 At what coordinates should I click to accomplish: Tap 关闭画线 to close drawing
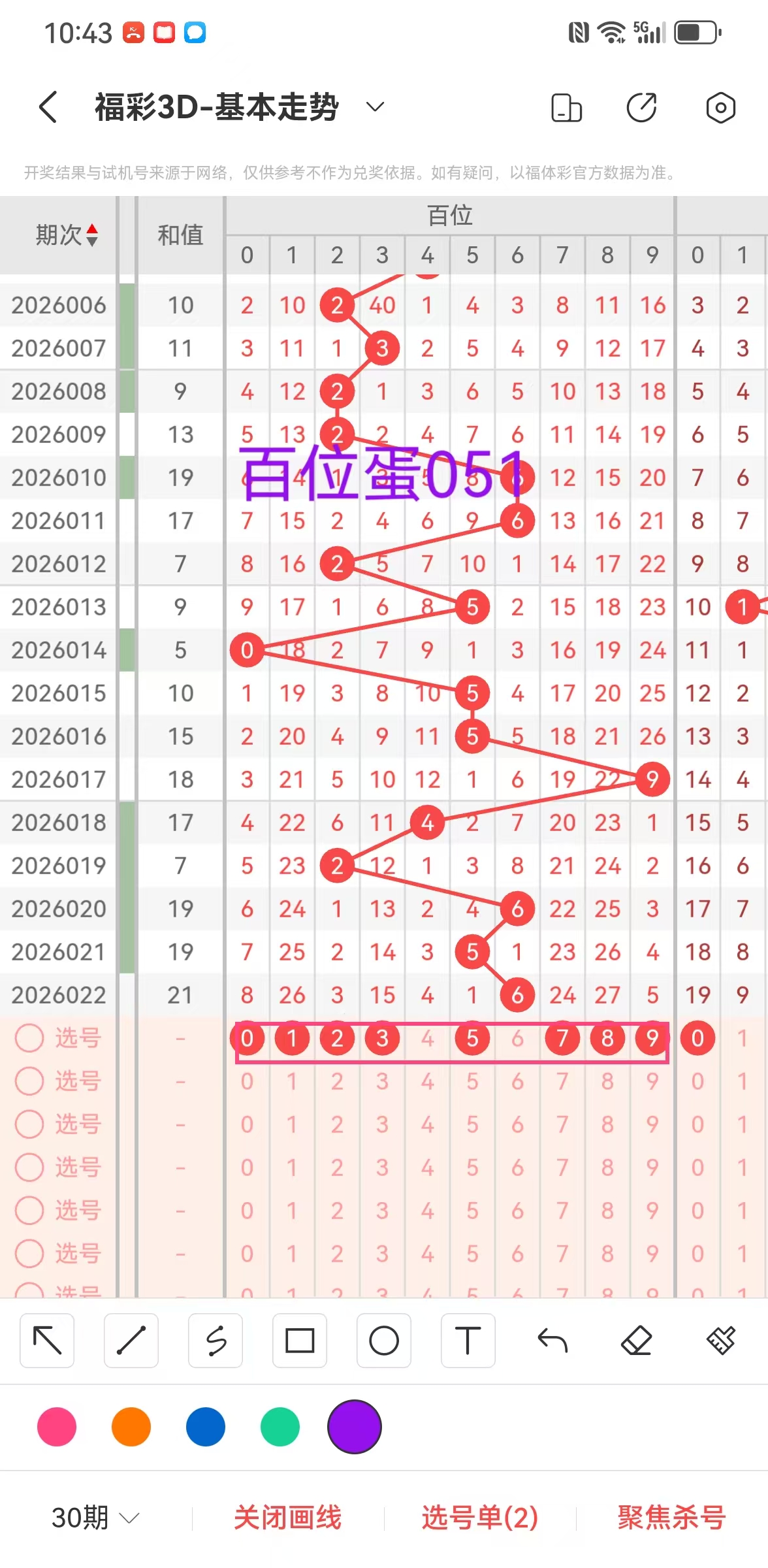(x=287, y=1517)
